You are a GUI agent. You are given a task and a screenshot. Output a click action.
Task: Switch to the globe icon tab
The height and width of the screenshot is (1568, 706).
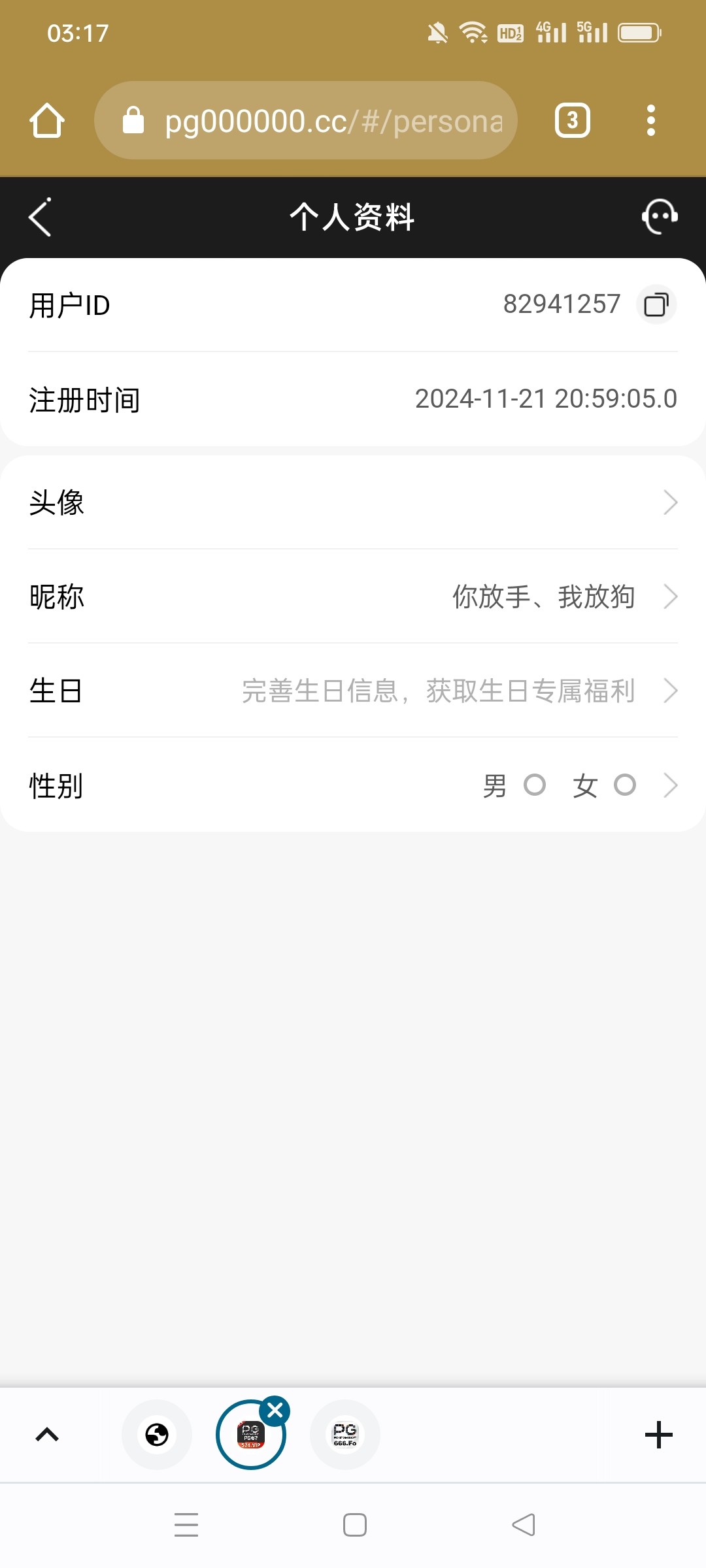157,1435
